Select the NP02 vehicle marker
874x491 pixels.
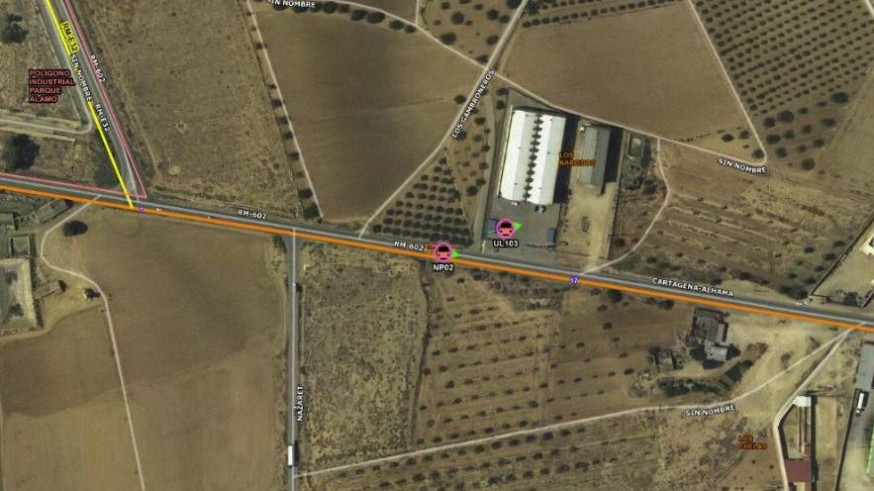(442, 252)
